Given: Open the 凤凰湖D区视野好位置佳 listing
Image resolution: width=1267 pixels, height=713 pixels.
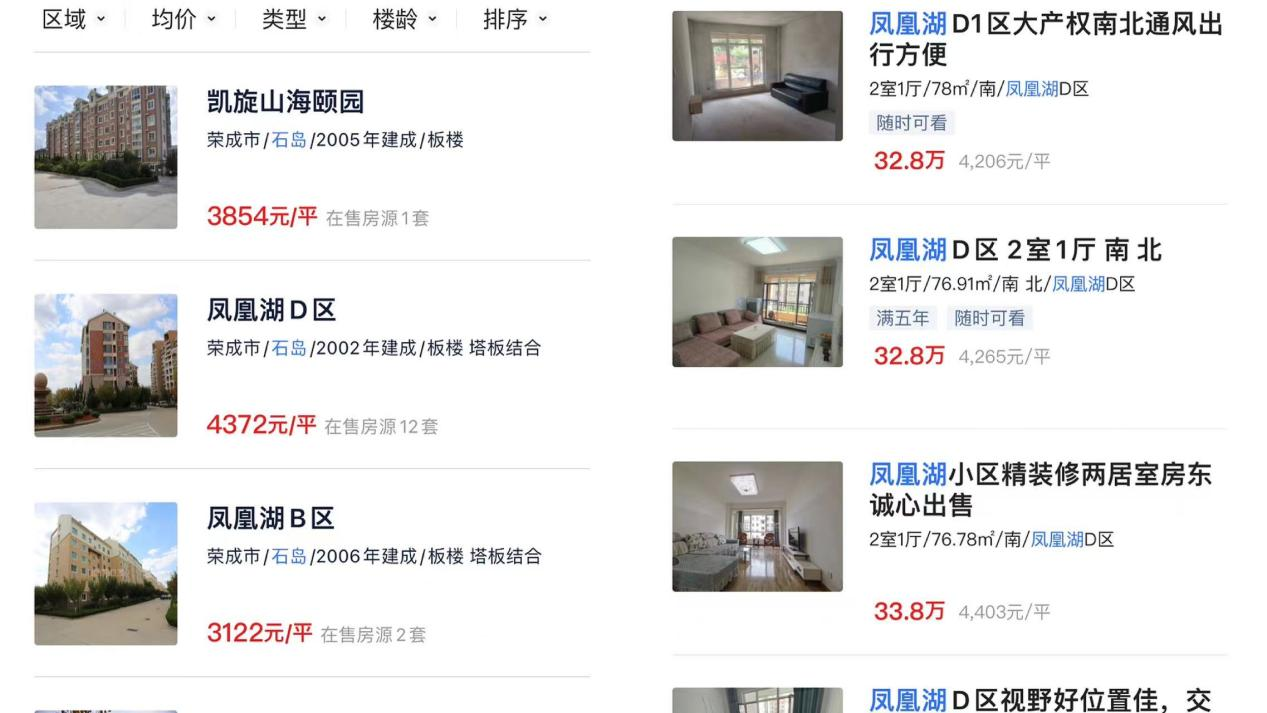Looking at the screenshot, I should click(1039, 700).
